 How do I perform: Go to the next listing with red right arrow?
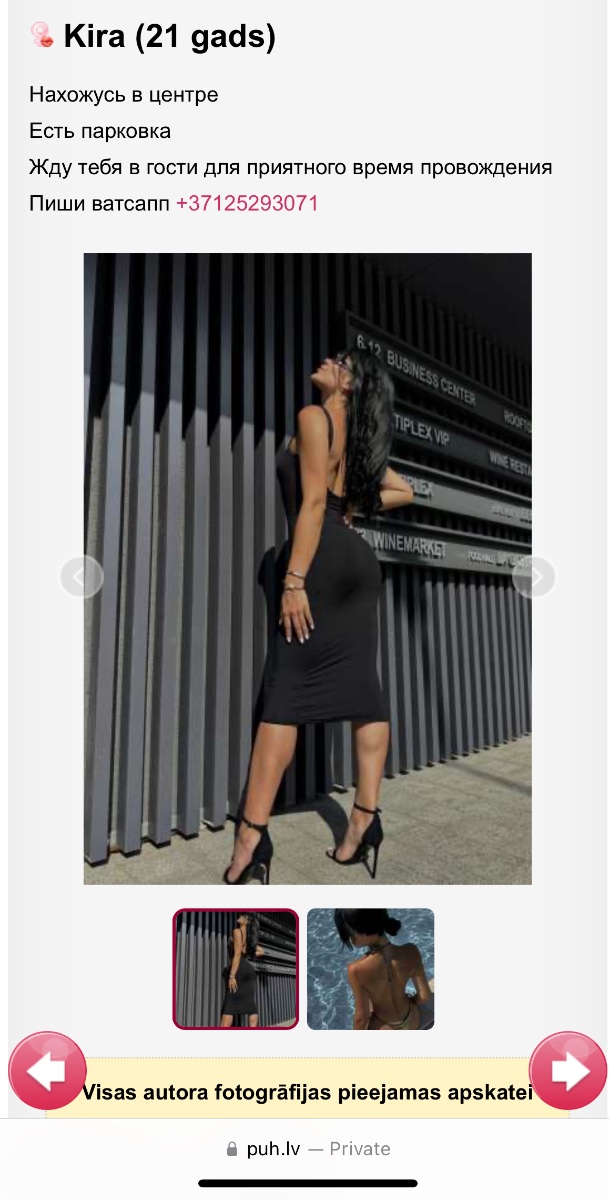click(568, 1071)
